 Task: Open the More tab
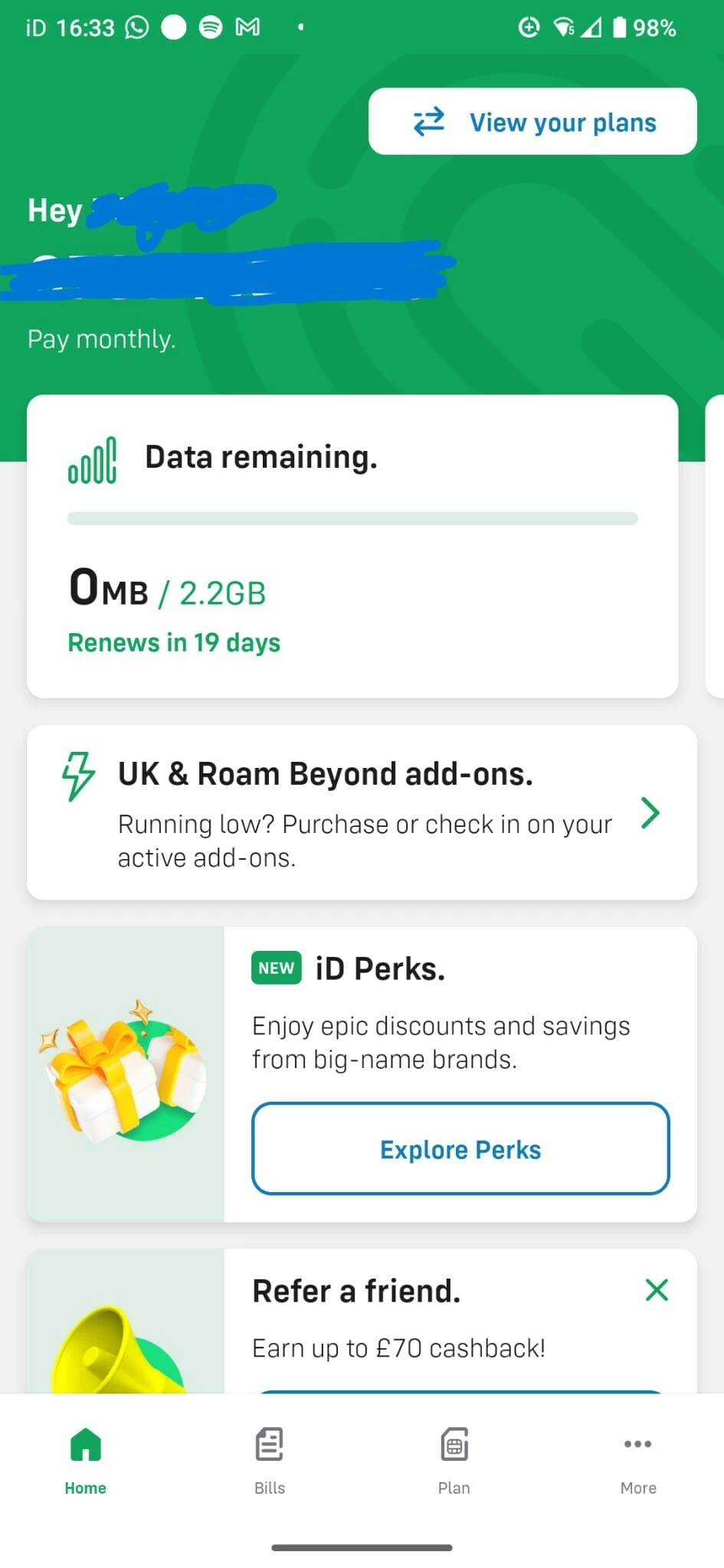637,1460
